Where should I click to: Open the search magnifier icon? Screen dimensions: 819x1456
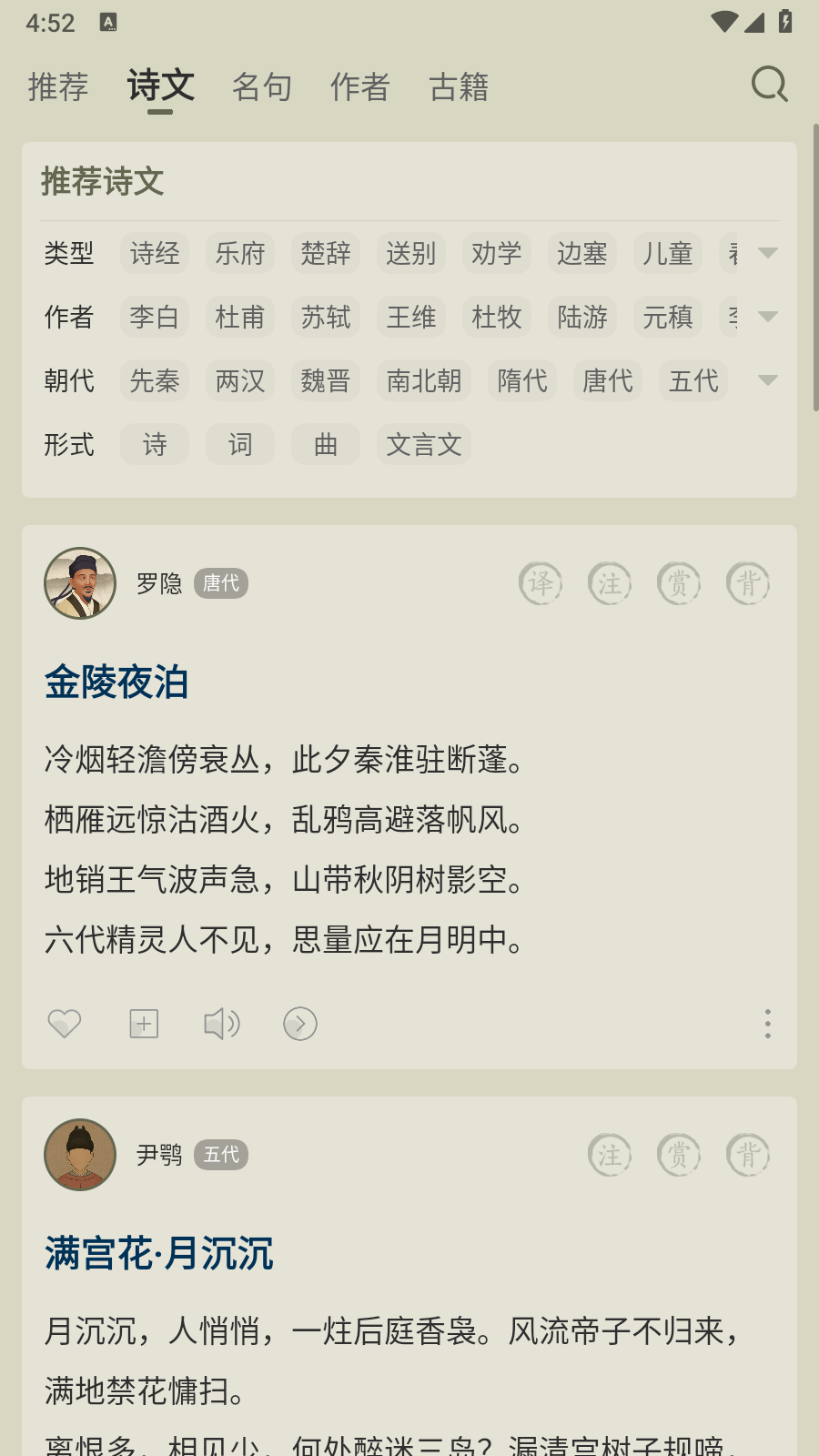[x=770, y=85]
